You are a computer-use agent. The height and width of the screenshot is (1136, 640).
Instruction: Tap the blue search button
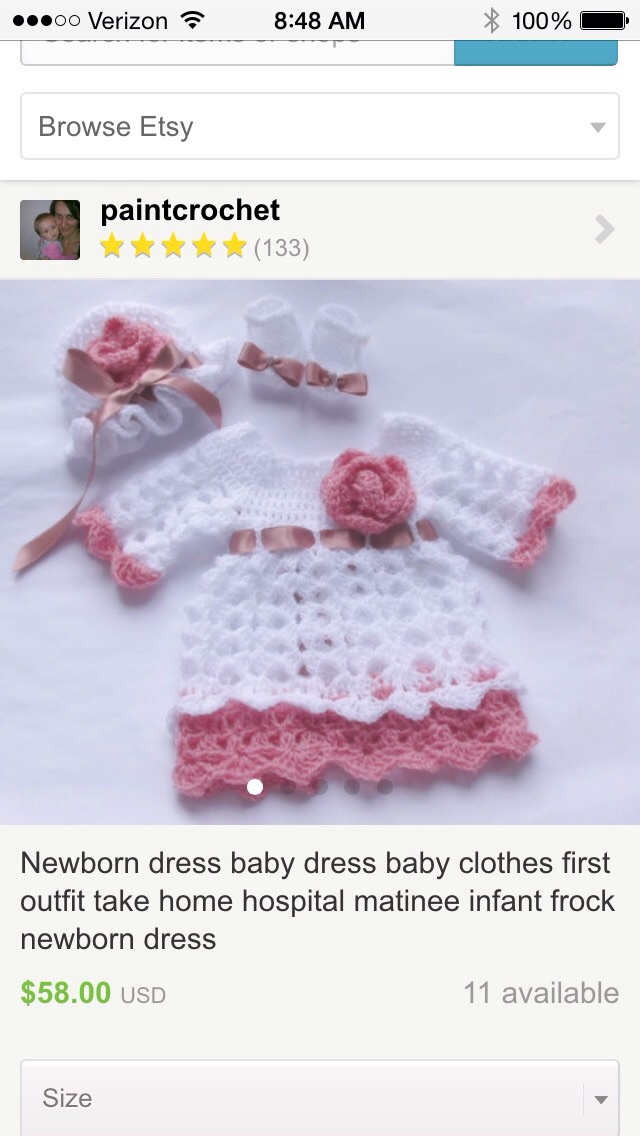pyautogui.click(x=535, y=52)
